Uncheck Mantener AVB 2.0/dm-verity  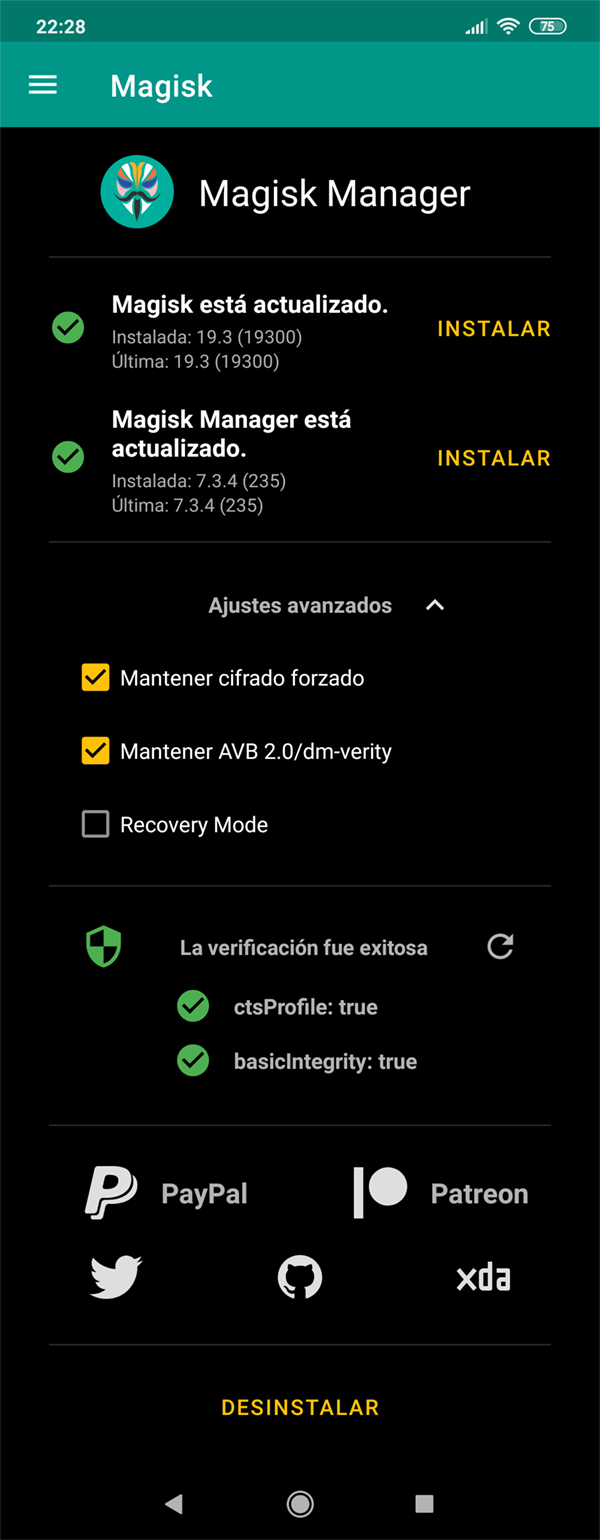tap(96, 751)
